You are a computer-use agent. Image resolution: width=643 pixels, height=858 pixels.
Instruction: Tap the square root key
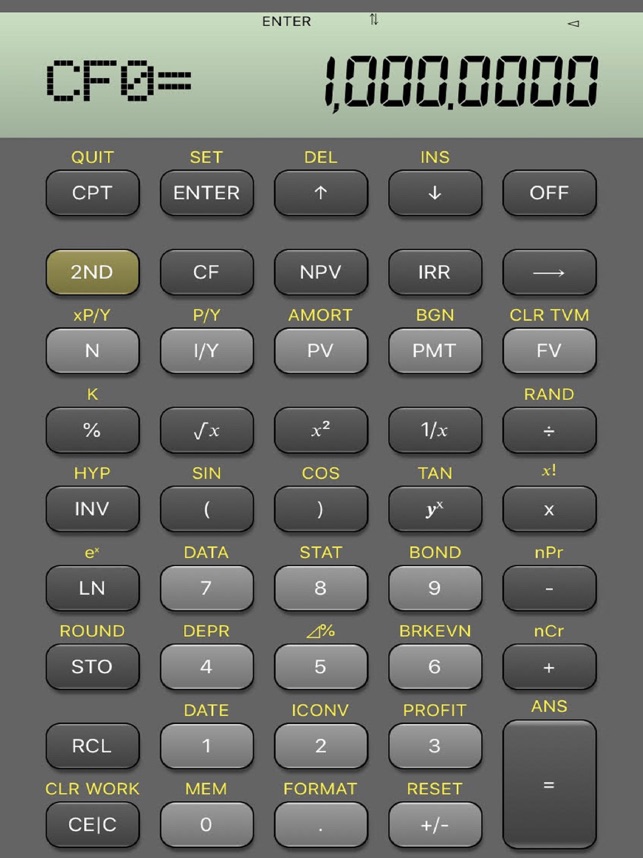click(x=206, y=430)
